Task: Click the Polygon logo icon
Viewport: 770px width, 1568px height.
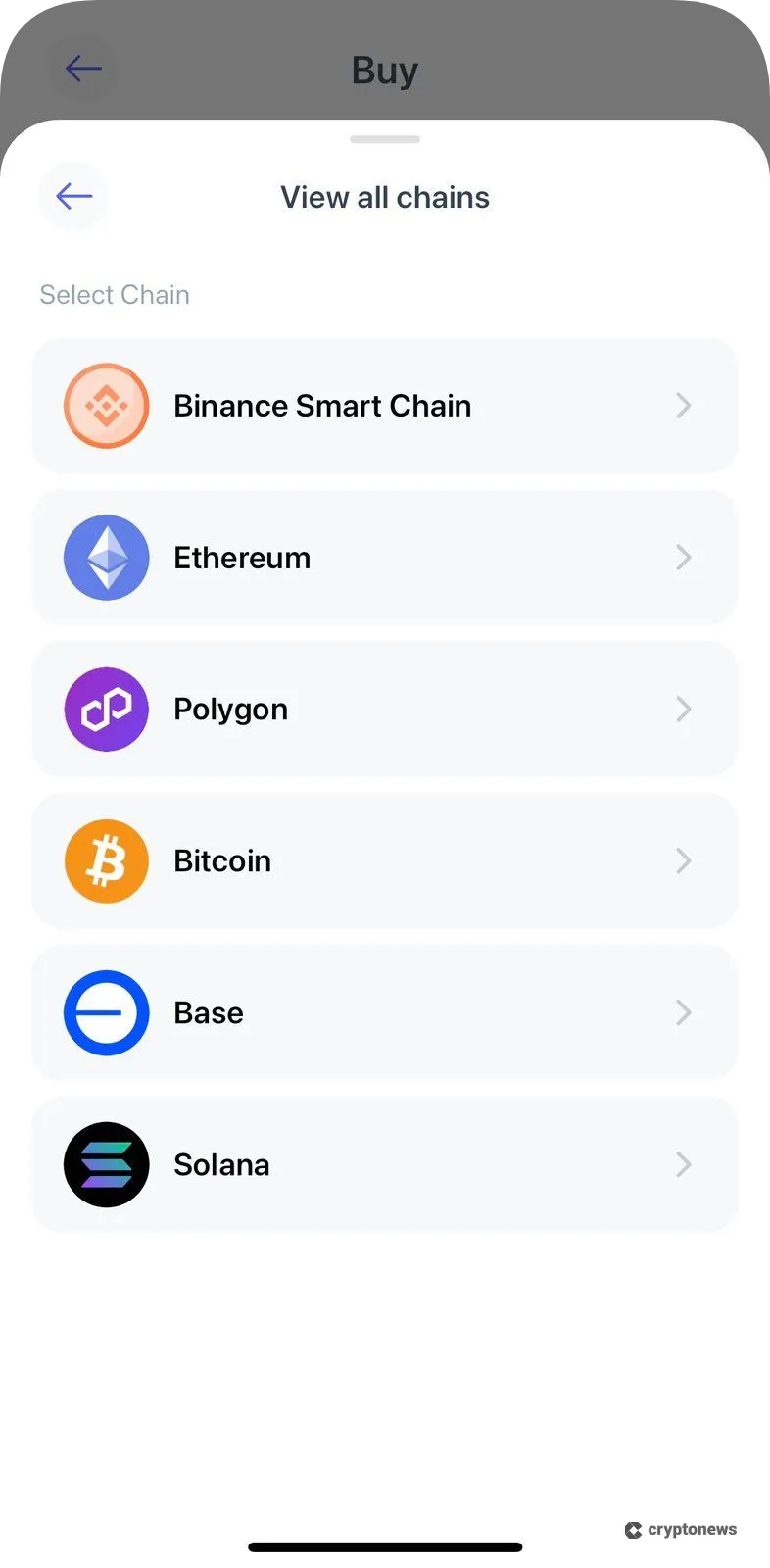Action: tap(106, 709)
